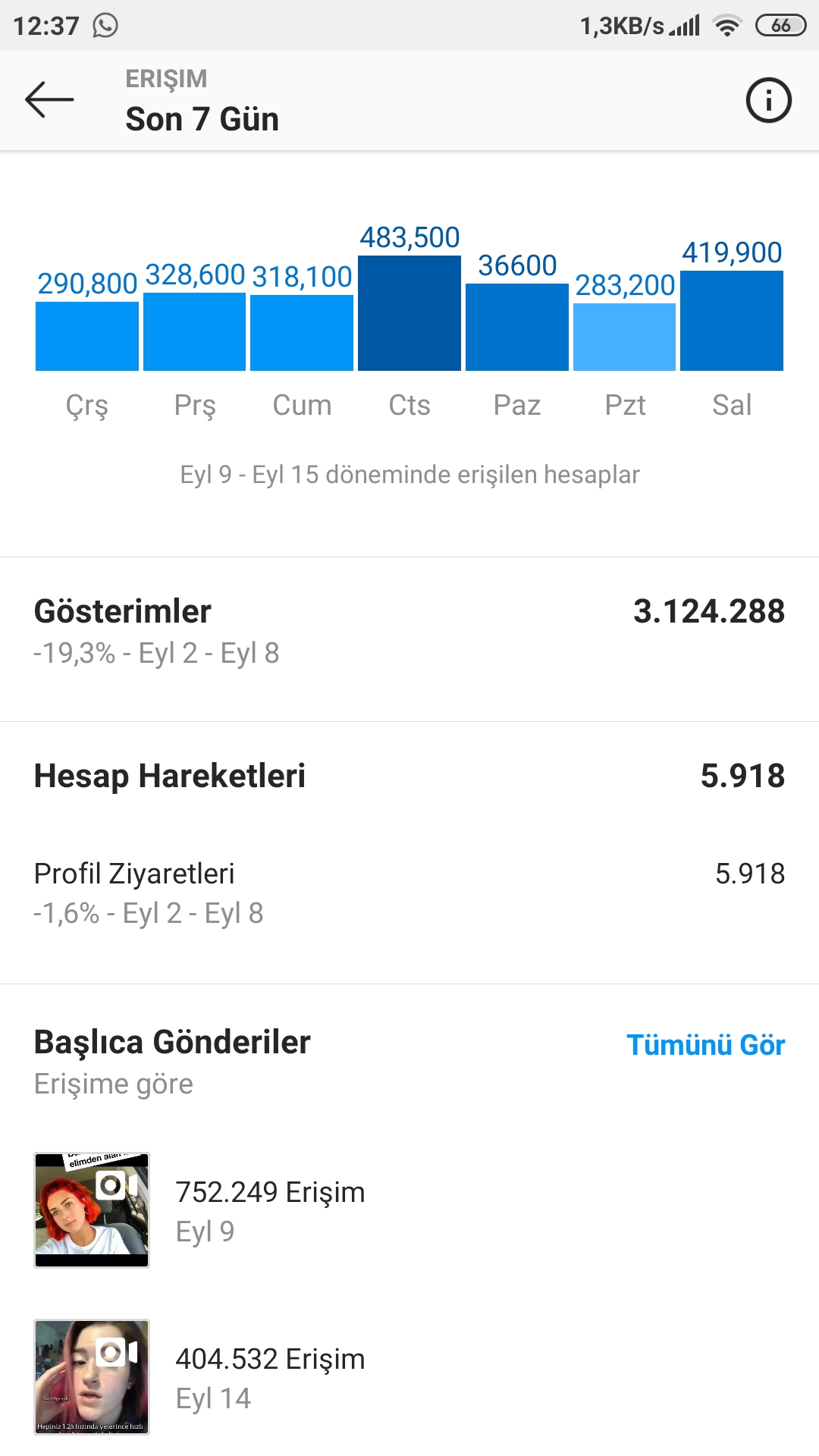
Task: Select the Pzt bar showing 283,200
Action: pos(624,337)
